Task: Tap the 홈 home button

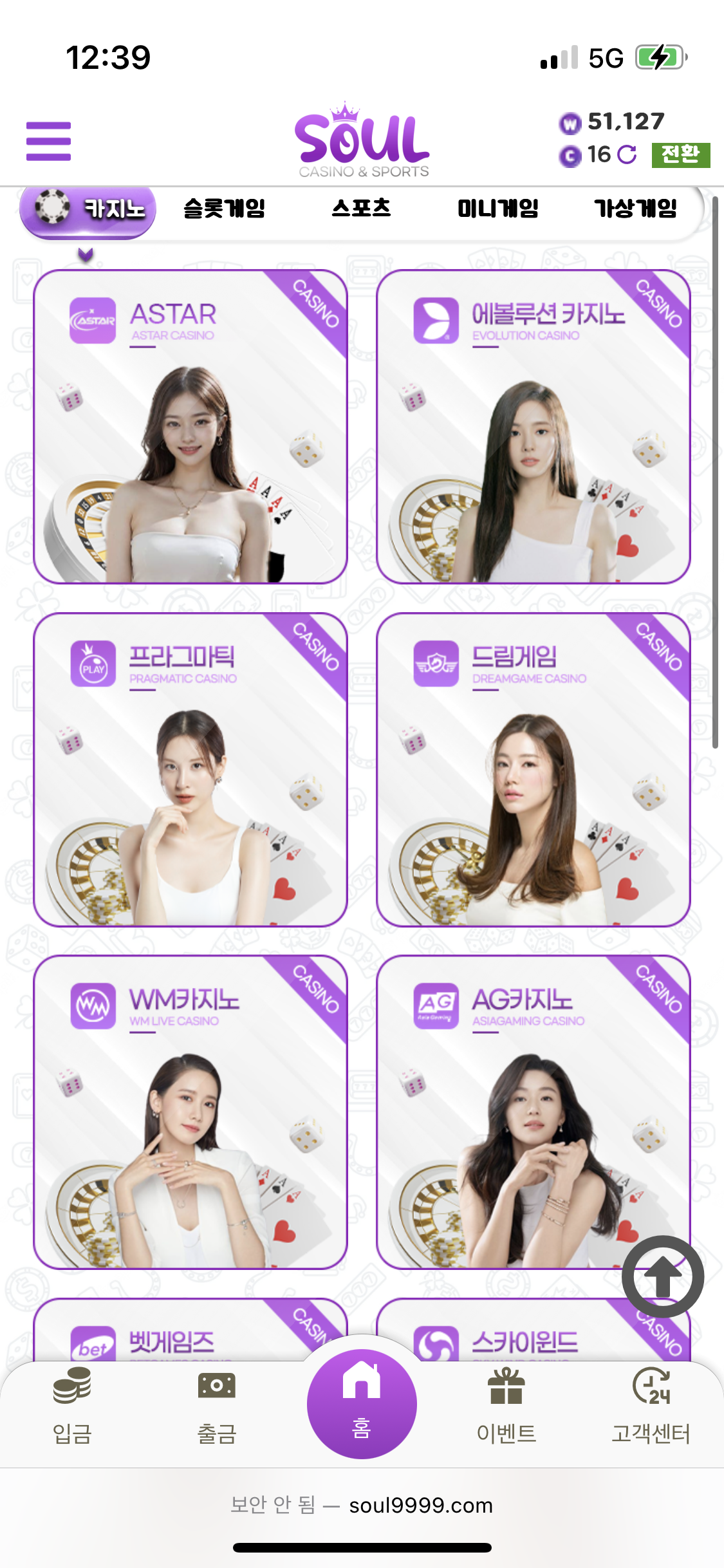Action: (362, 1403)
